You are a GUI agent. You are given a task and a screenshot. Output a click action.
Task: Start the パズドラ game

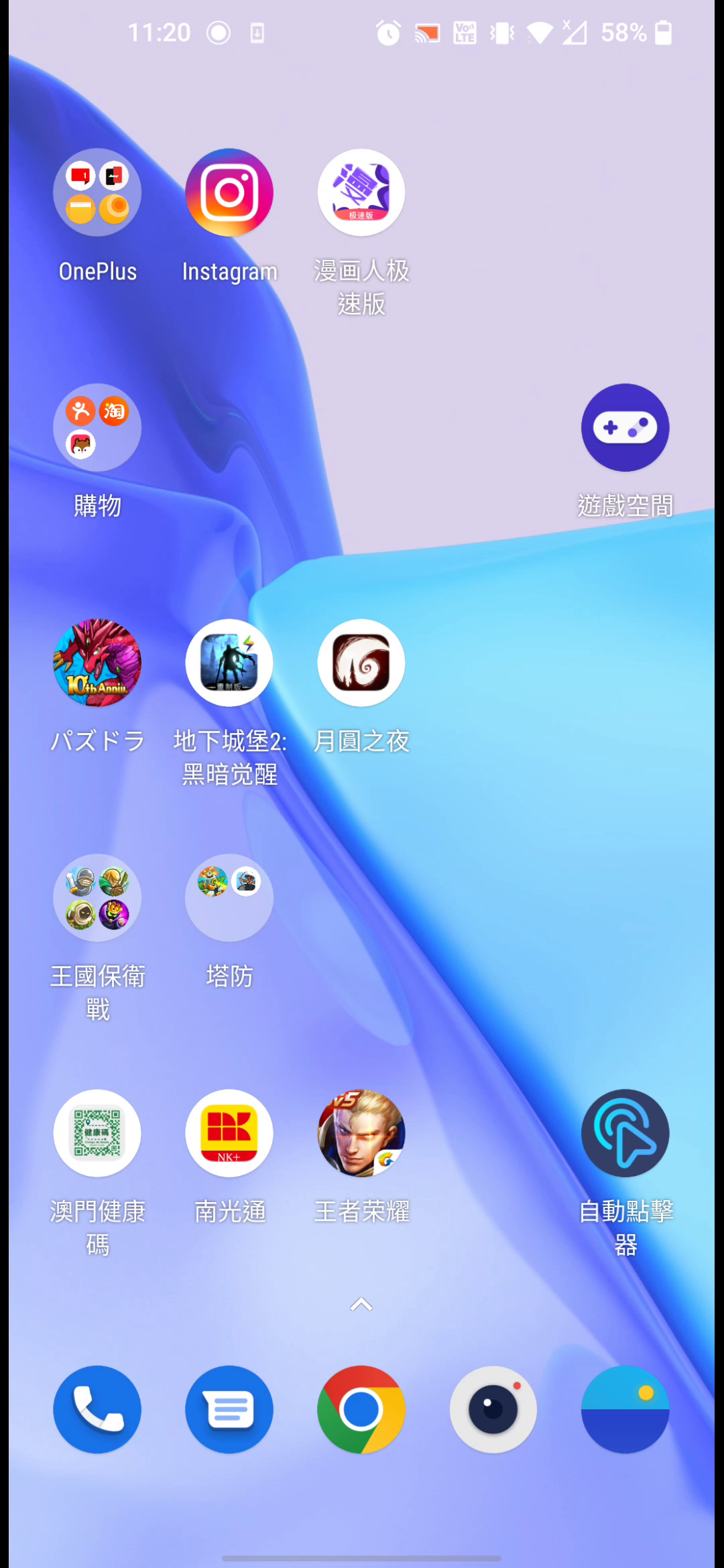pyautogui.click(x=97, y=663)
